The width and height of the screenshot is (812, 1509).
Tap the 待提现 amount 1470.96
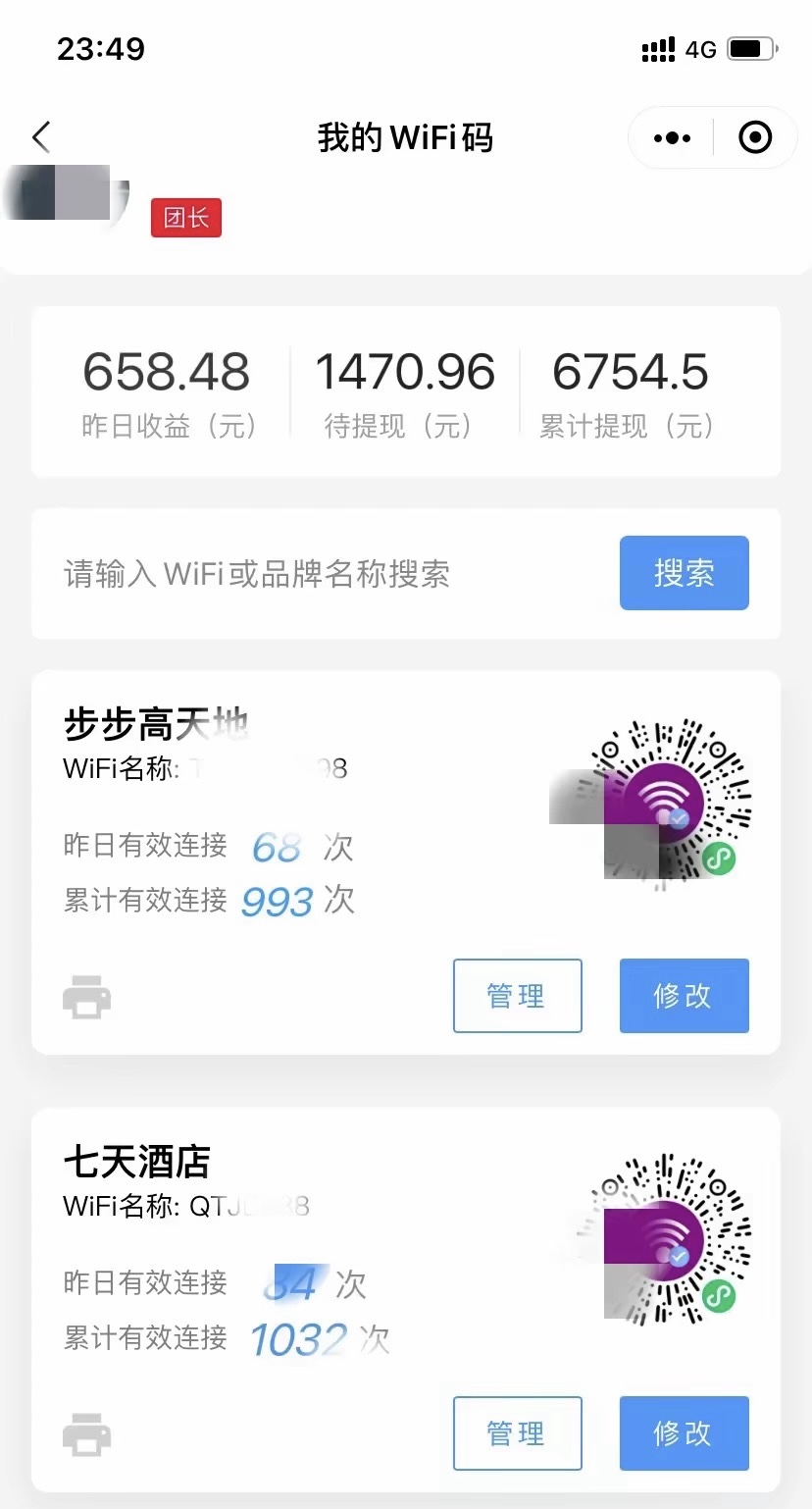tap(406, 373)
